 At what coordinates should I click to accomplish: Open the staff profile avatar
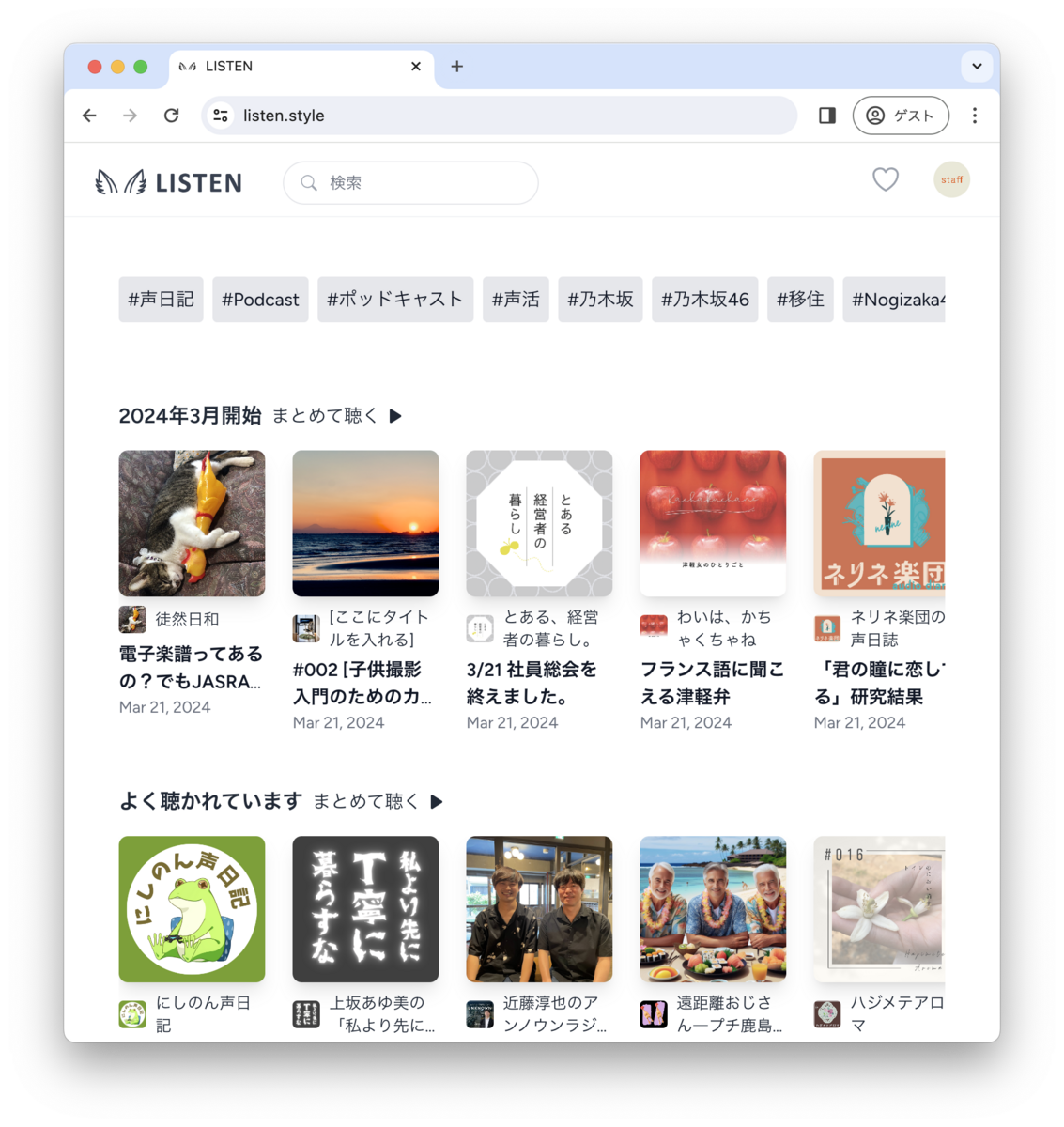[x=951, y=179]
